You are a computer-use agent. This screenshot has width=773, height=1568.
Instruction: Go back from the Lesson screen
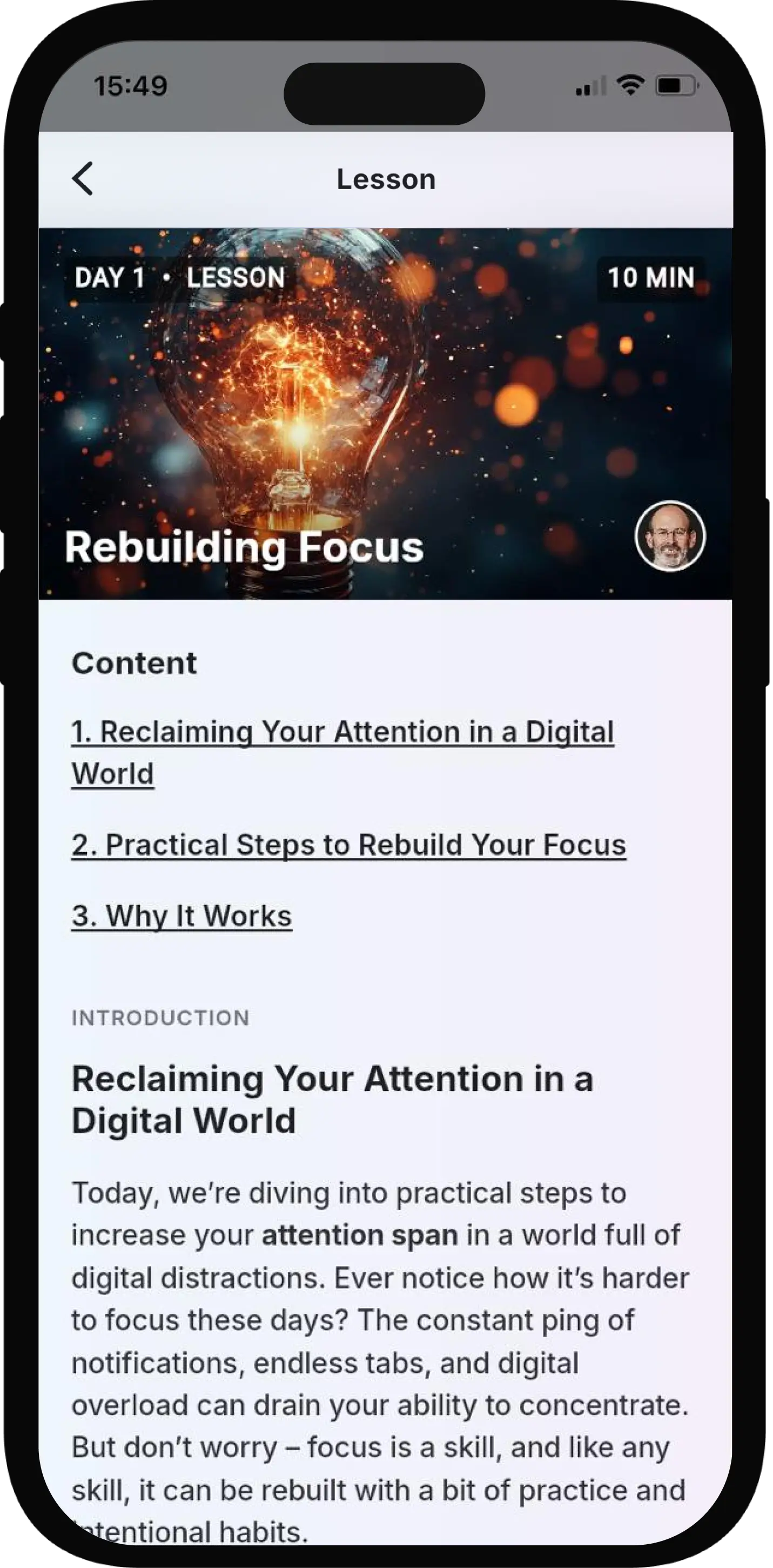click(x=83, y=179)
